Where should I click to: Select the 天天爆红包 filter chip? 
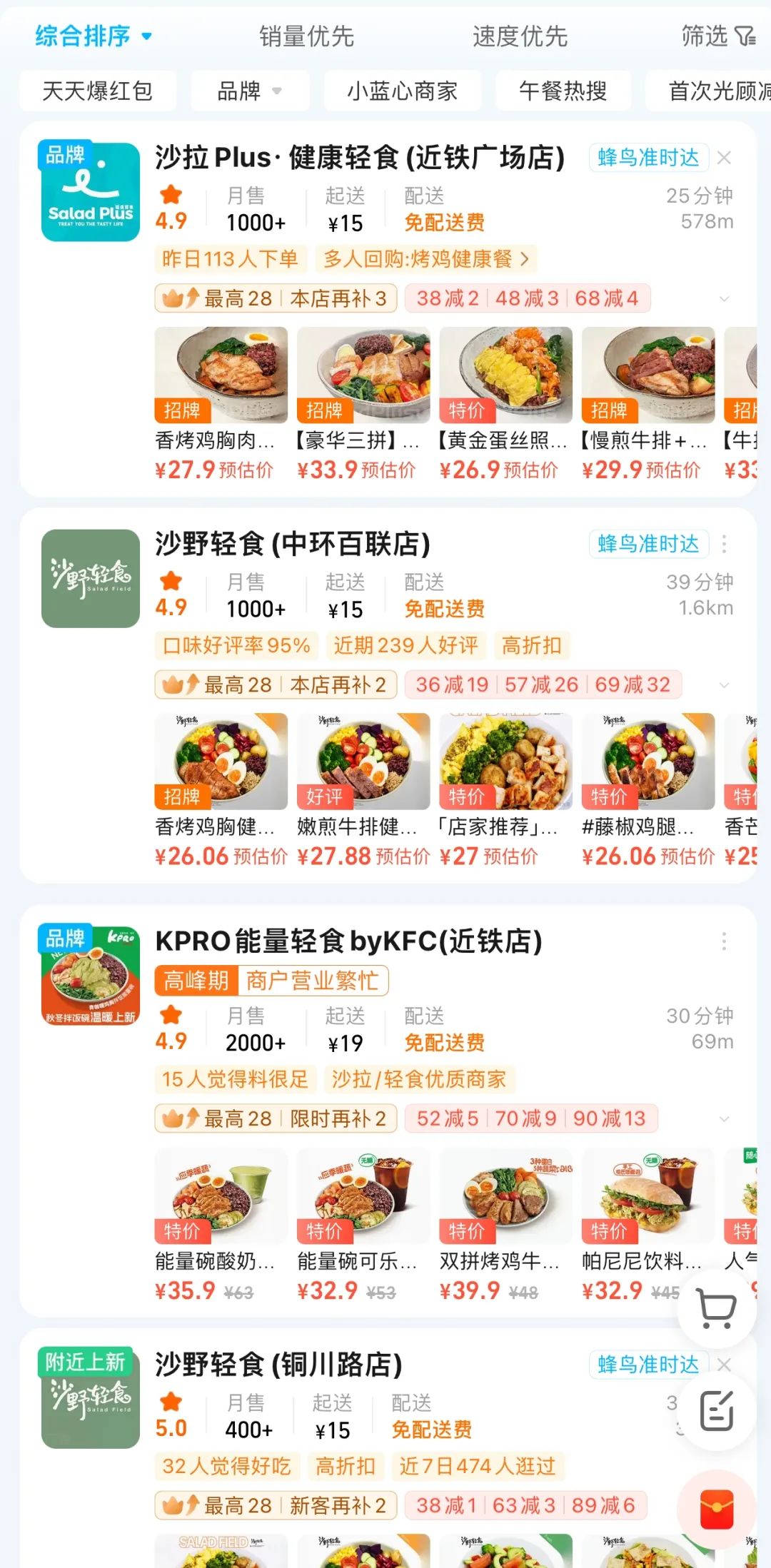point(98,91)
